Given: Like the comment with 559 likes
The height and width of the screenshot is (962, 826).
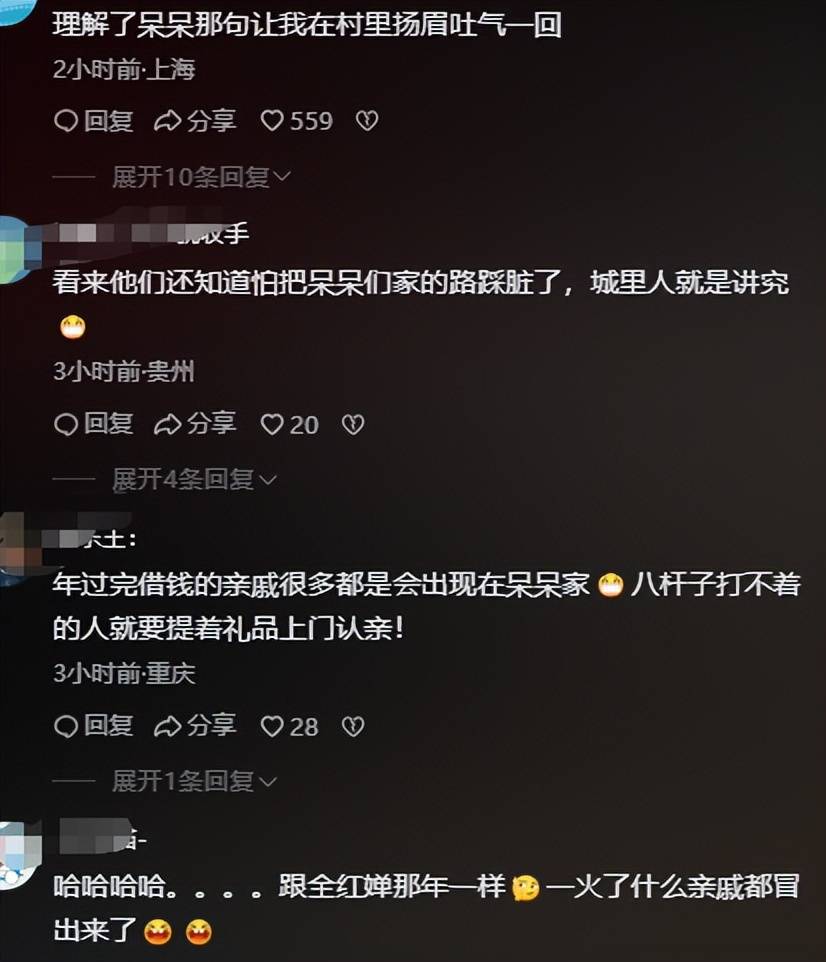Looking at the screenshot, I should click(296, 121).
